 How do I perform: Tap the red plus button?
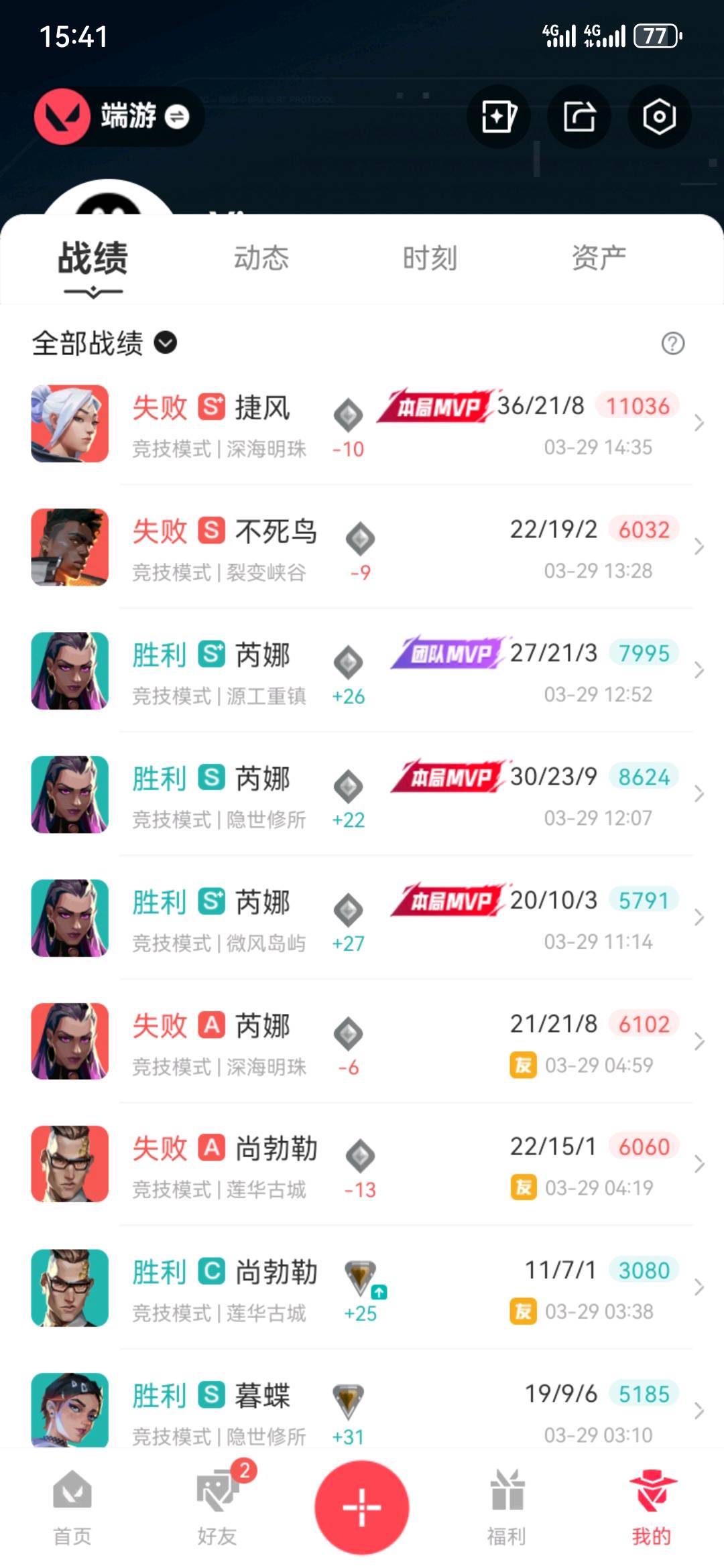point(362,1508)
